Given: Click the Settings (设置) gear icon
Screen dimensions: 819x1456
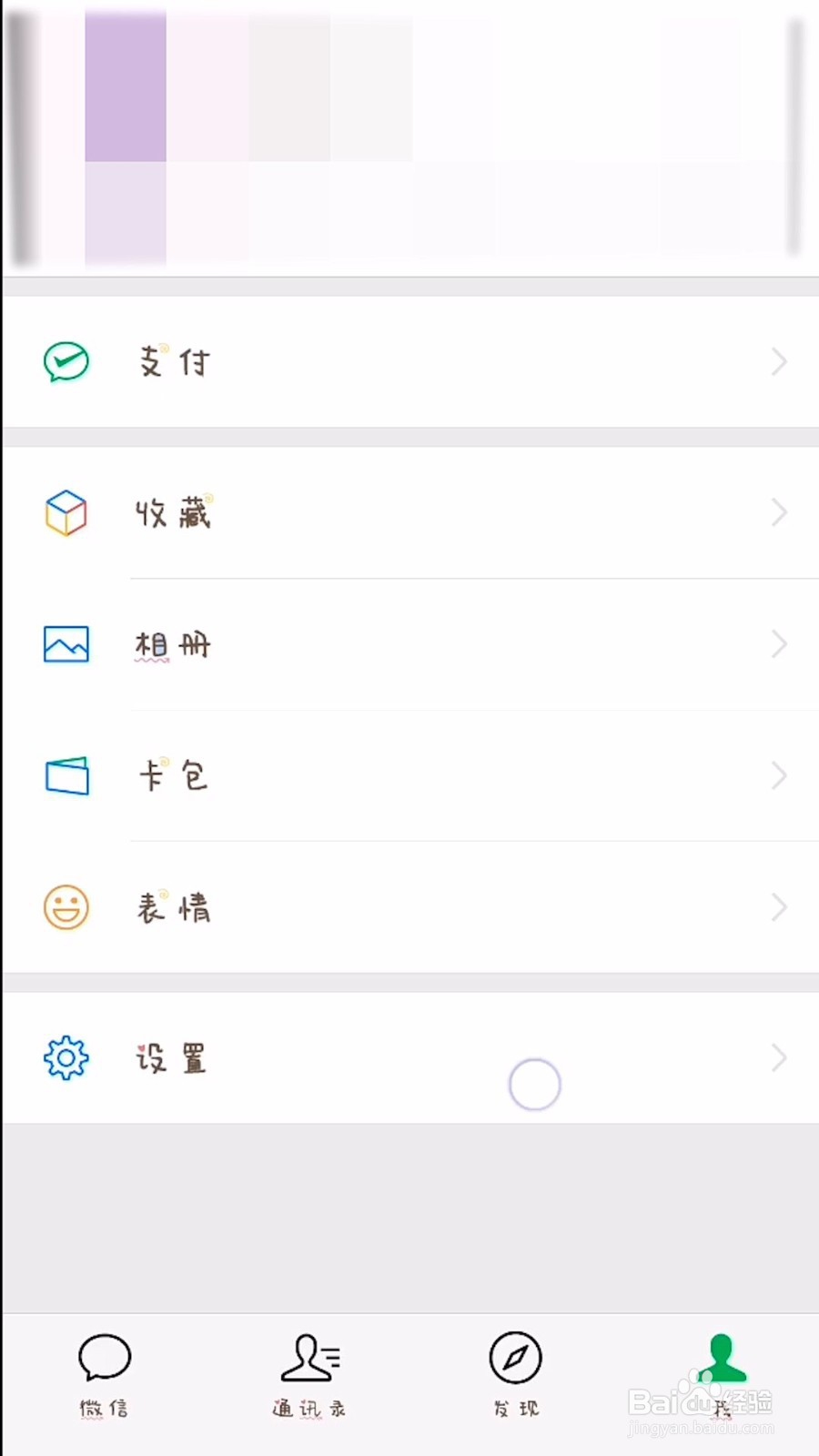Looking at the screenshot, I should [x=66, y=1057].
